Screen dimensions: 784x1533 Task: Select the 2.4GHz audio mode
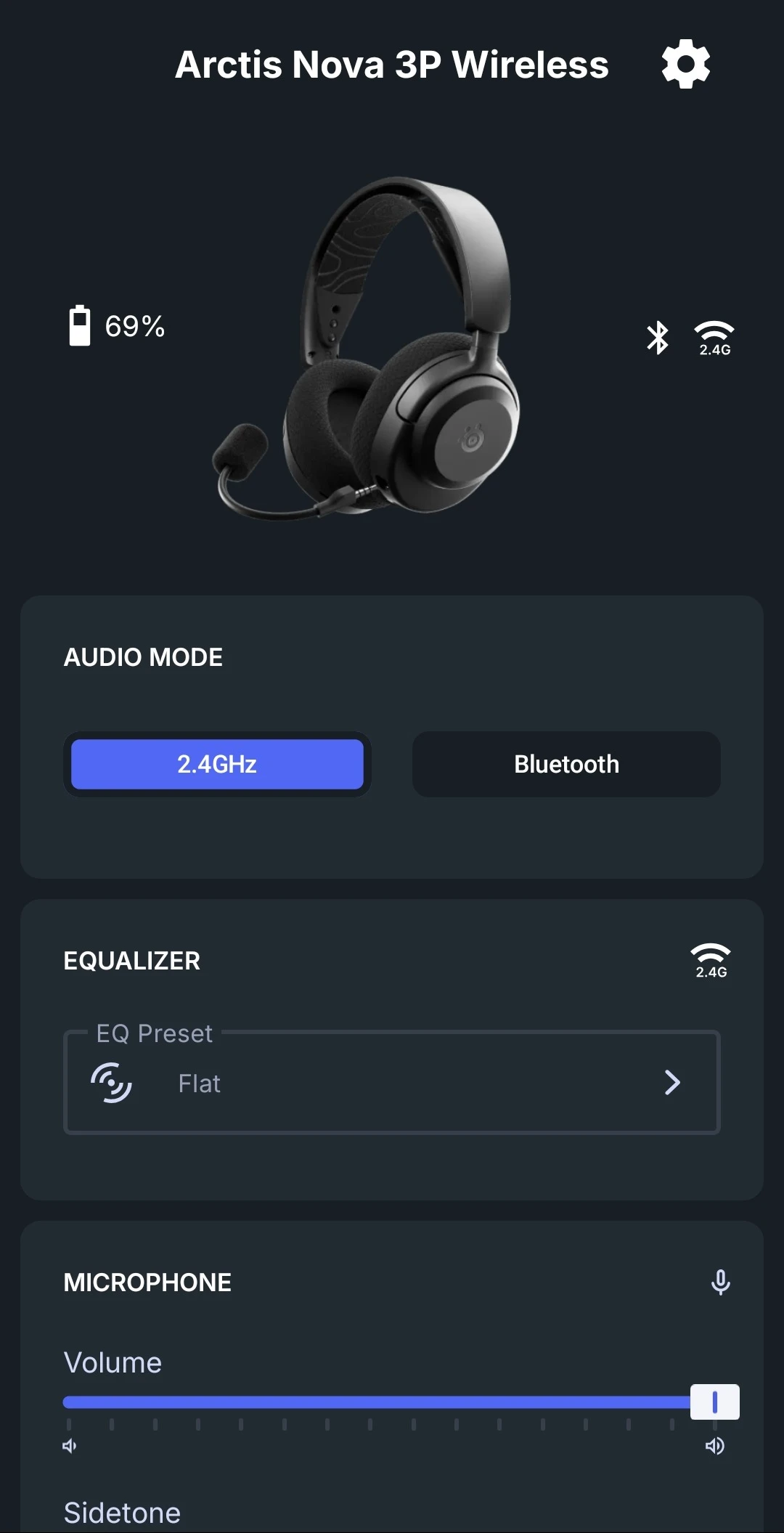(217, 764)
